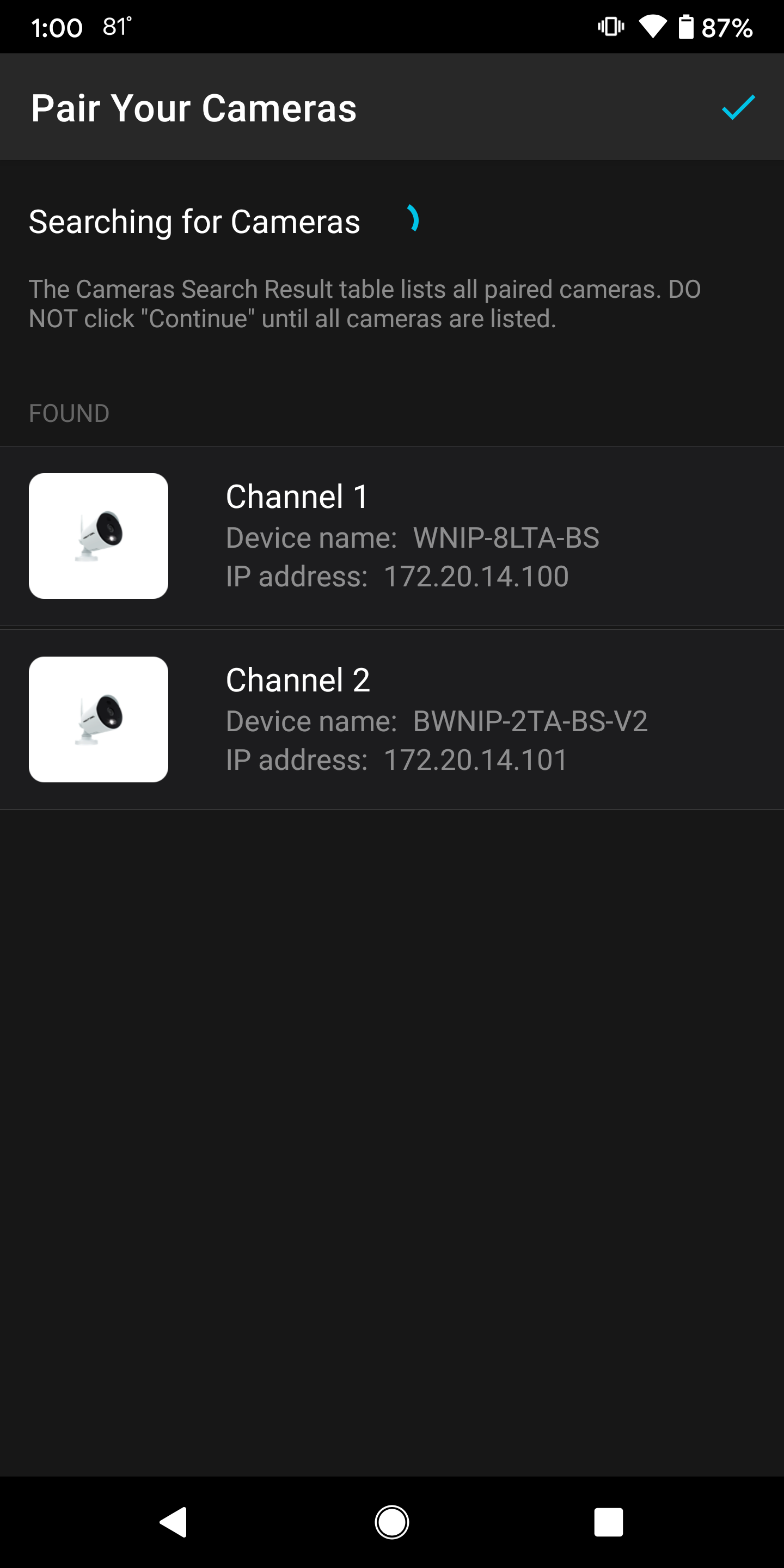Tap the Channel 2 camera thumbnail image
This screenshot has width=784, height=1568.
click(x=99, y=718)
